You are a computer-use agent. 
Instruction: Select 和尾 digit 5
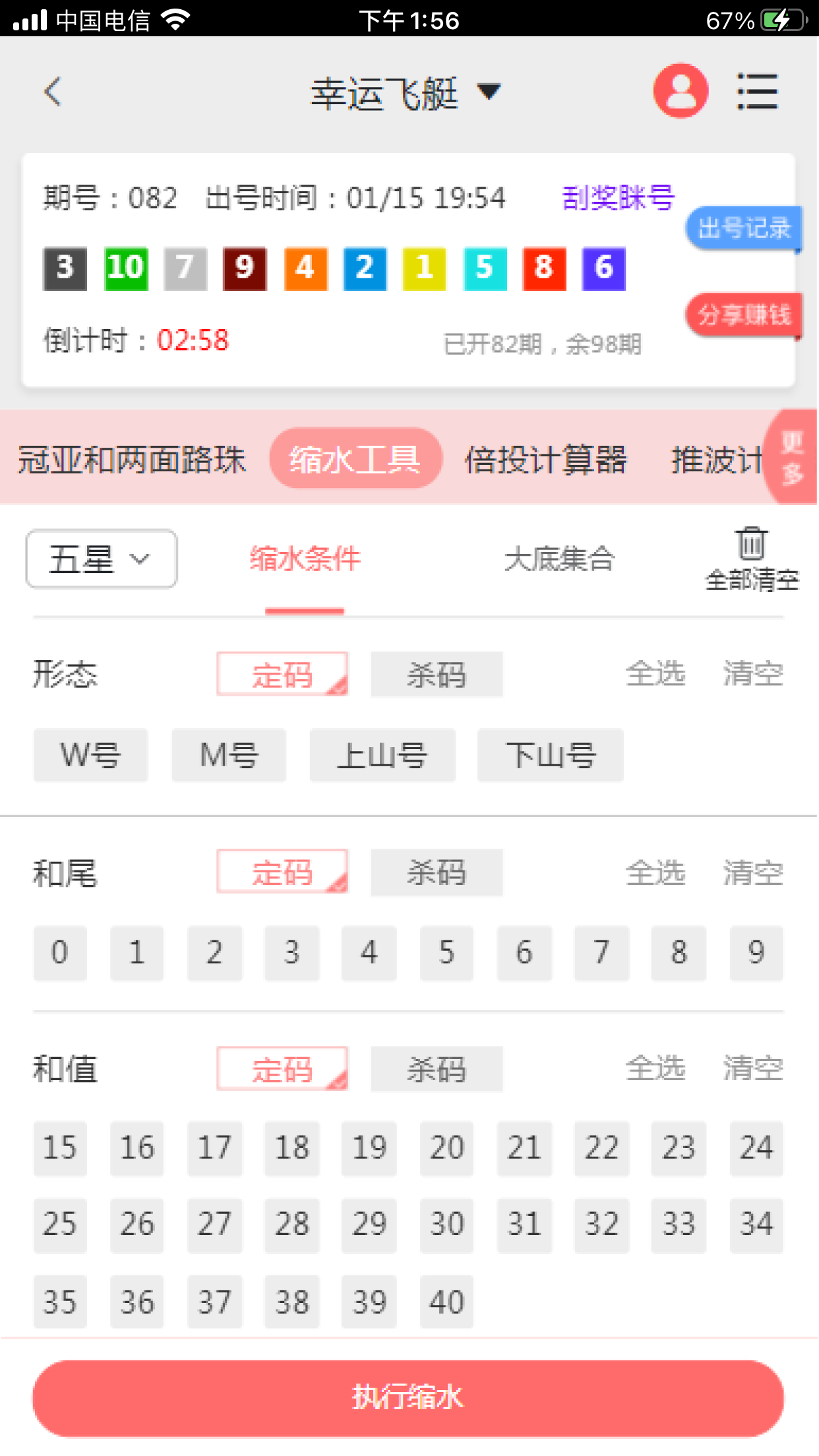coord(446,953)
